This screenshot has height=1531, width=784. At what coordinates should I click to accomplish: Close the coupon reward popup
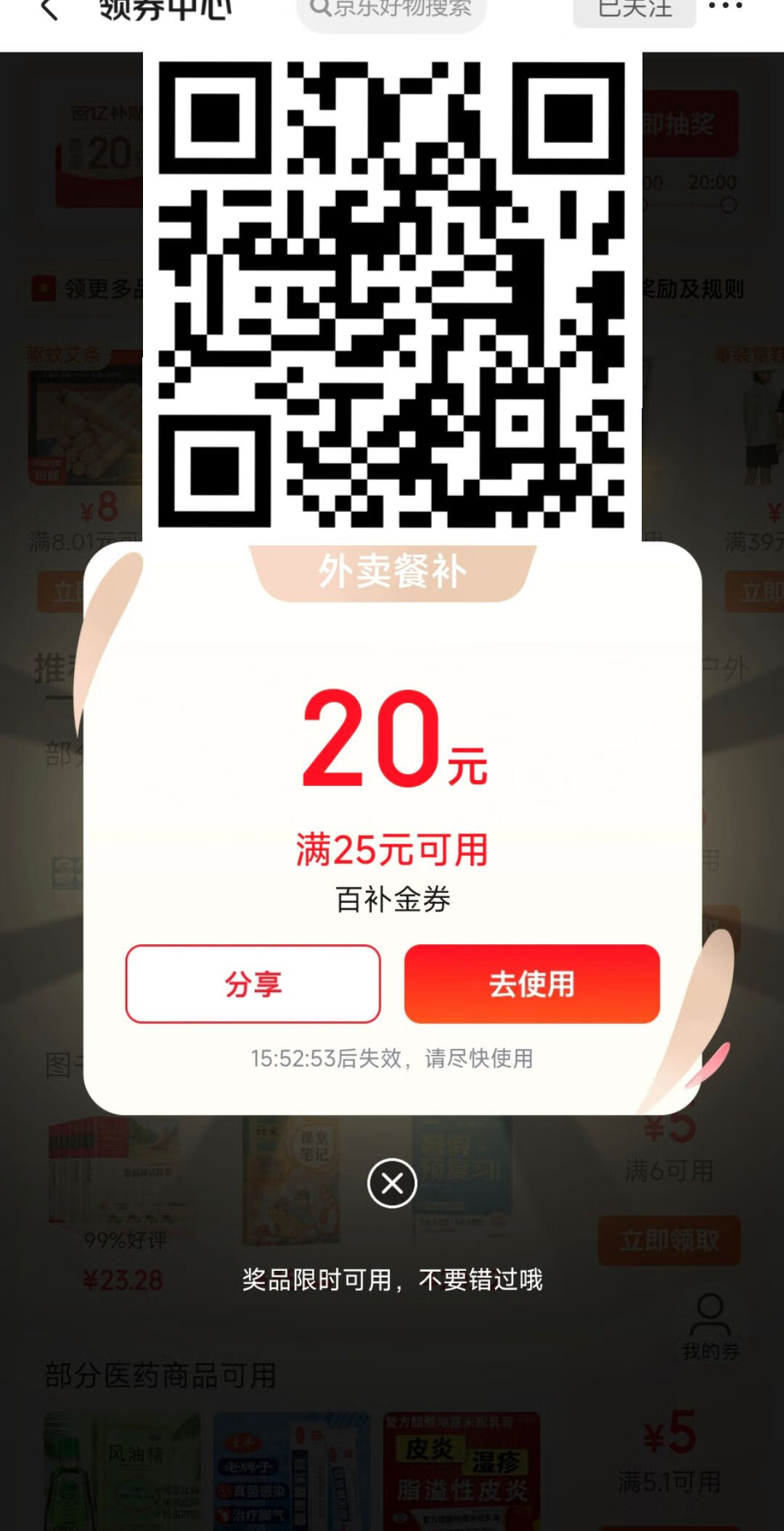point(392,1183)
